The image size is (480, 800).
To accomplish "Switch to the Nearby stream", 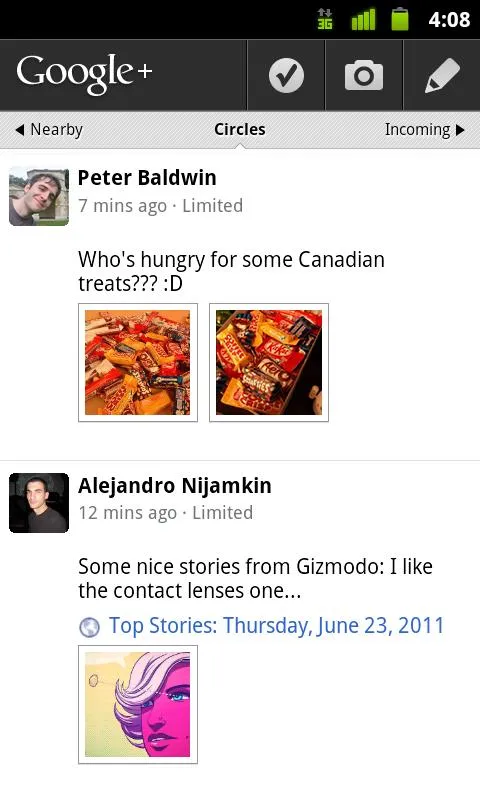I will pos(49,130).
